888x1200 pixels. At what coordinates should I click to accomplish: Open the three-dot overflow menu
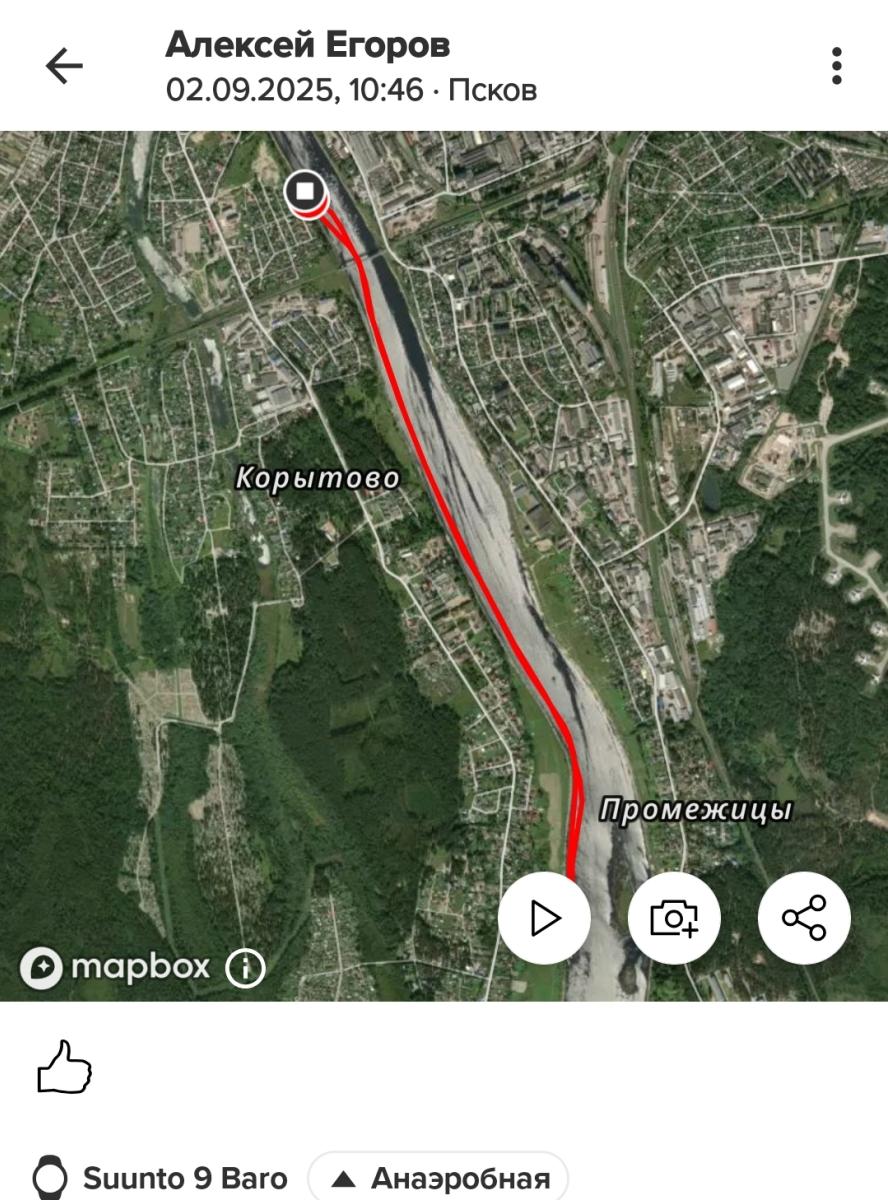836,66
